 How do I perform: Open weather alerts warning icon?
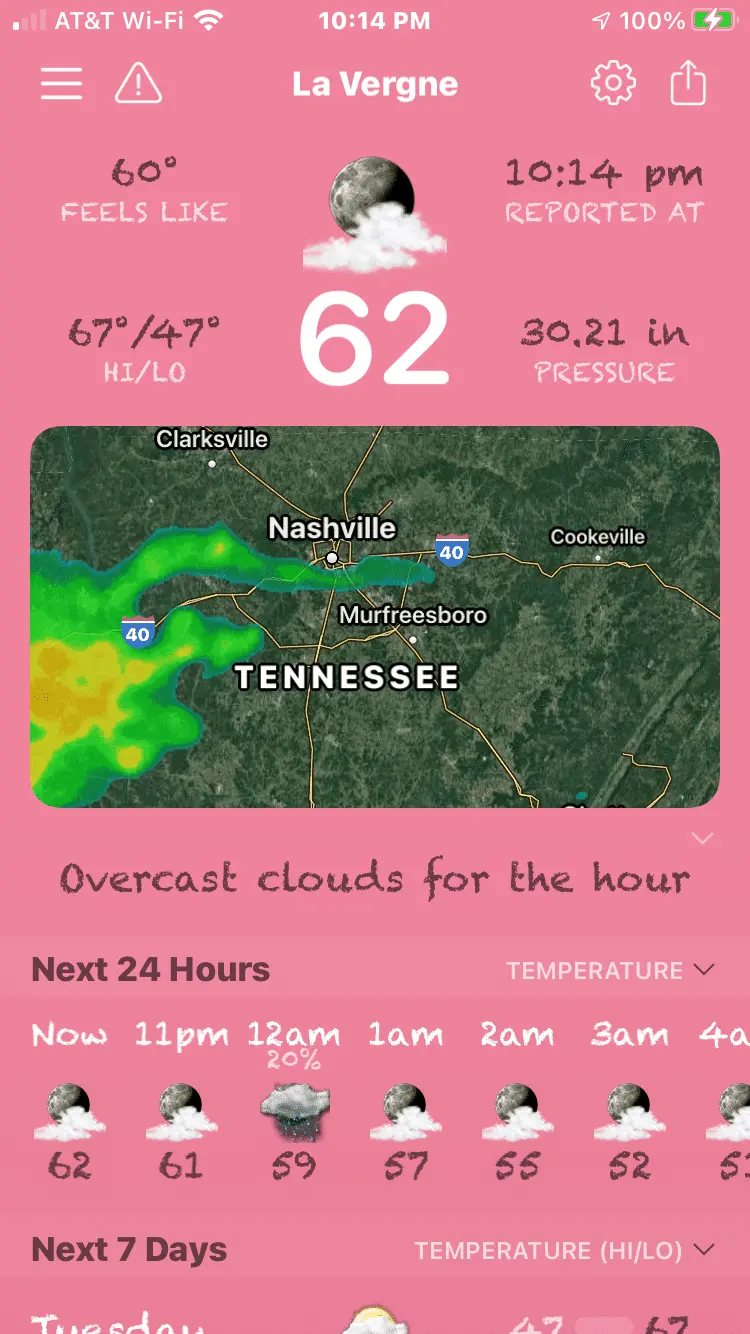pyautogui.click(x=138, y=84)
